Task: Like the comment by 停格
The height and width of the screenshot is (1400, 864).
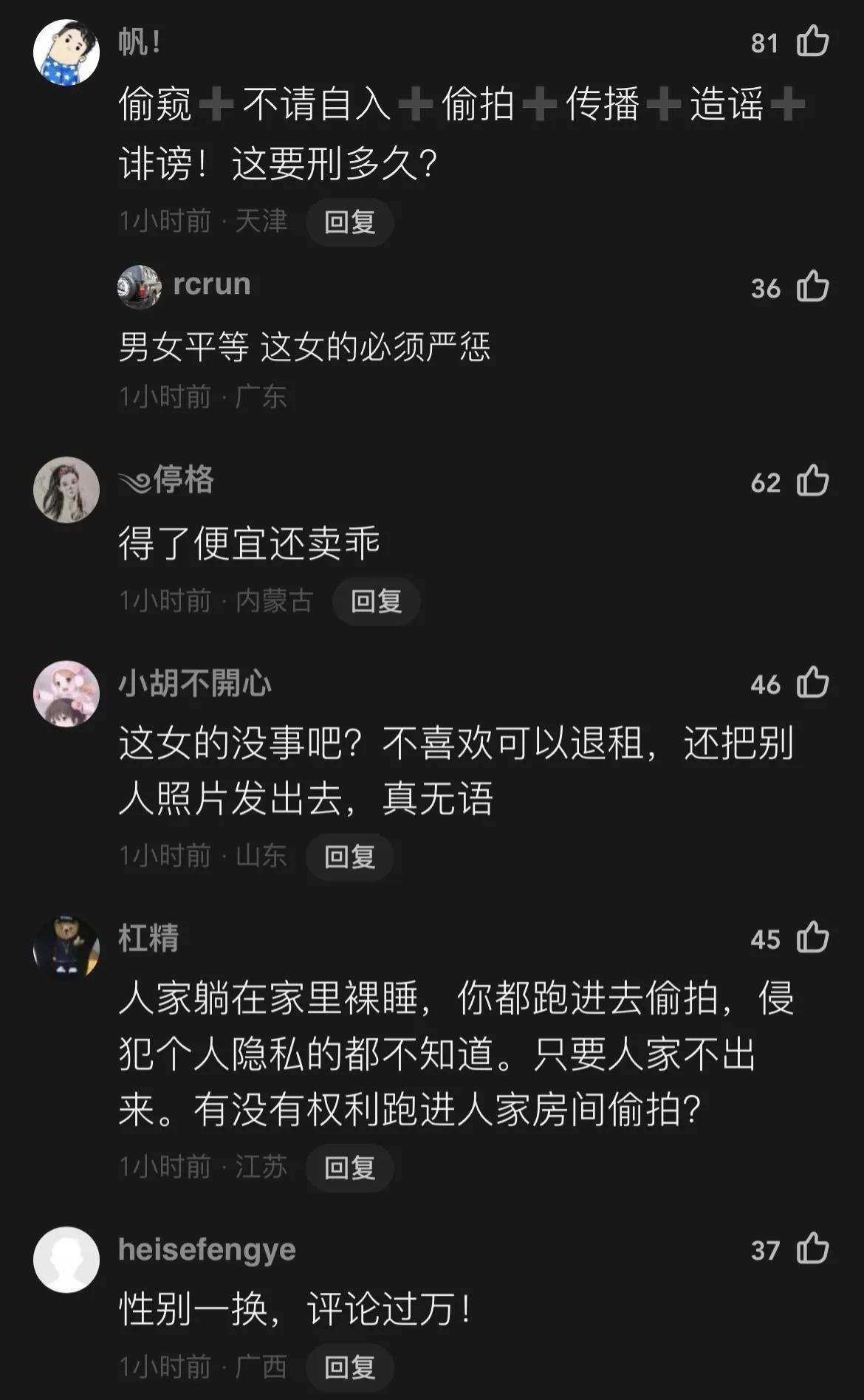Action: 812,481
